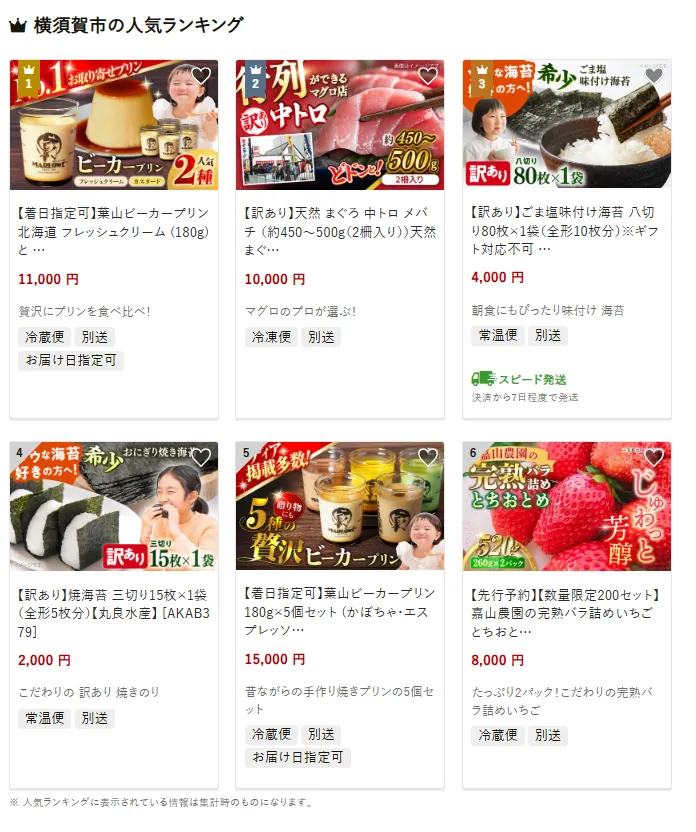Add the 天然まぐろ中トロ item to favorites
Screen dimensions: 696x832
(428, 76)
